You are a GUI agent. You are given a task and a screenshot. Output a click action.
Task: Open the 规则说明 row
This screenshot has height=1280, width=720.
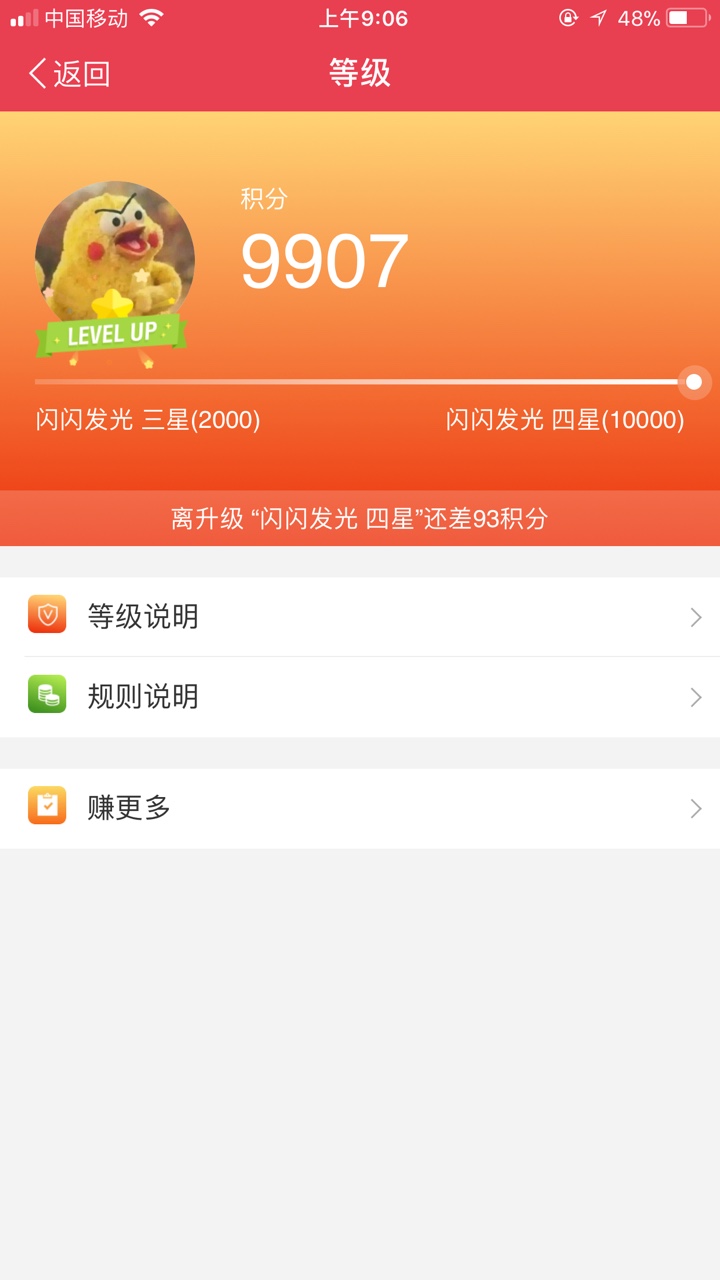(x=360, y=697)
